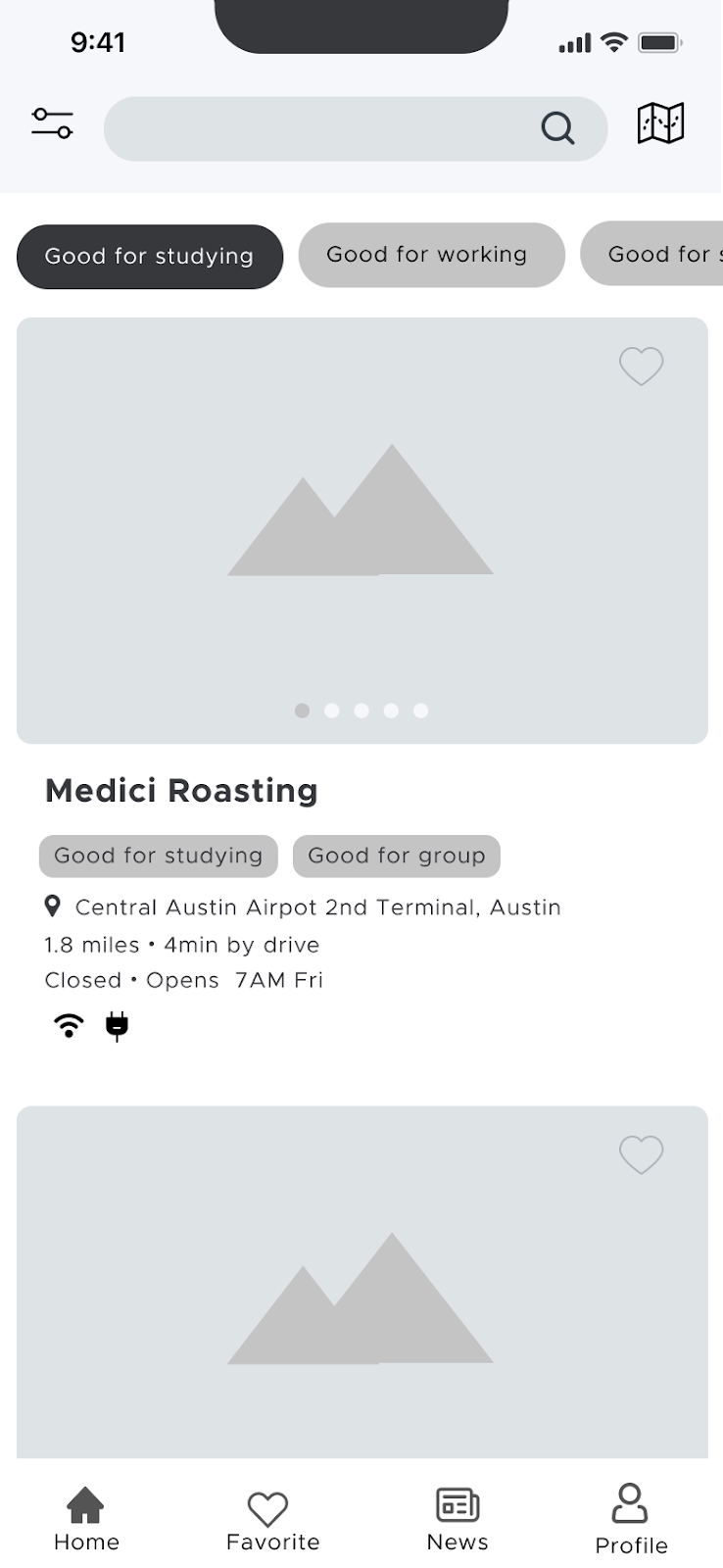Select the Good for working chip
This screenshot has height=1568, width=723.
tap(432, 255)
